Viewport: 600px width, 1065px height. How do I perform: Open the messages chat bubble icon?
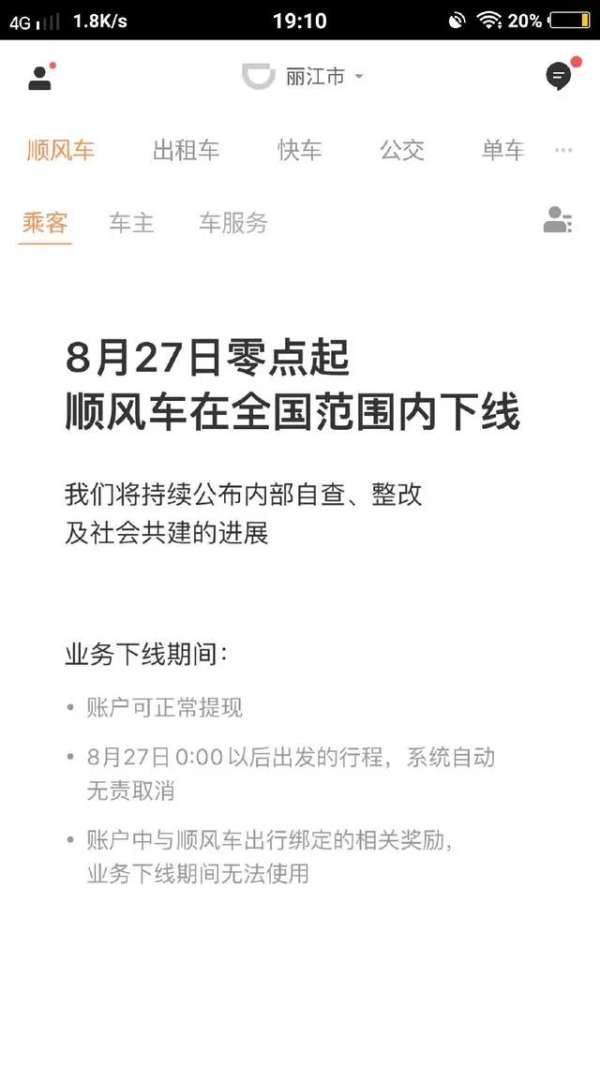click(x=560, y=75)
